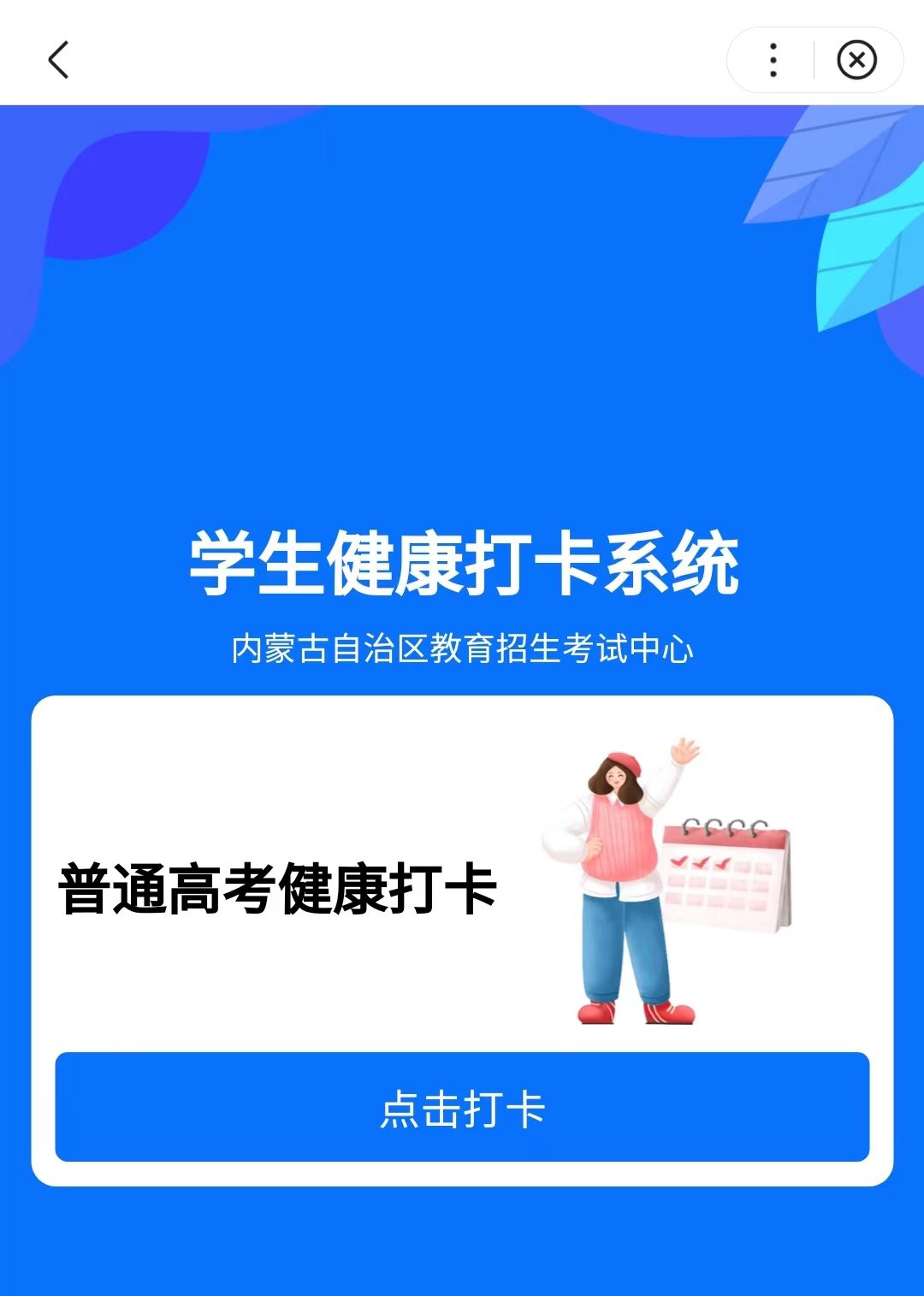Screen dimensions: 924x1296
Task: Close the mini program
Action: (x=856, y=60)
